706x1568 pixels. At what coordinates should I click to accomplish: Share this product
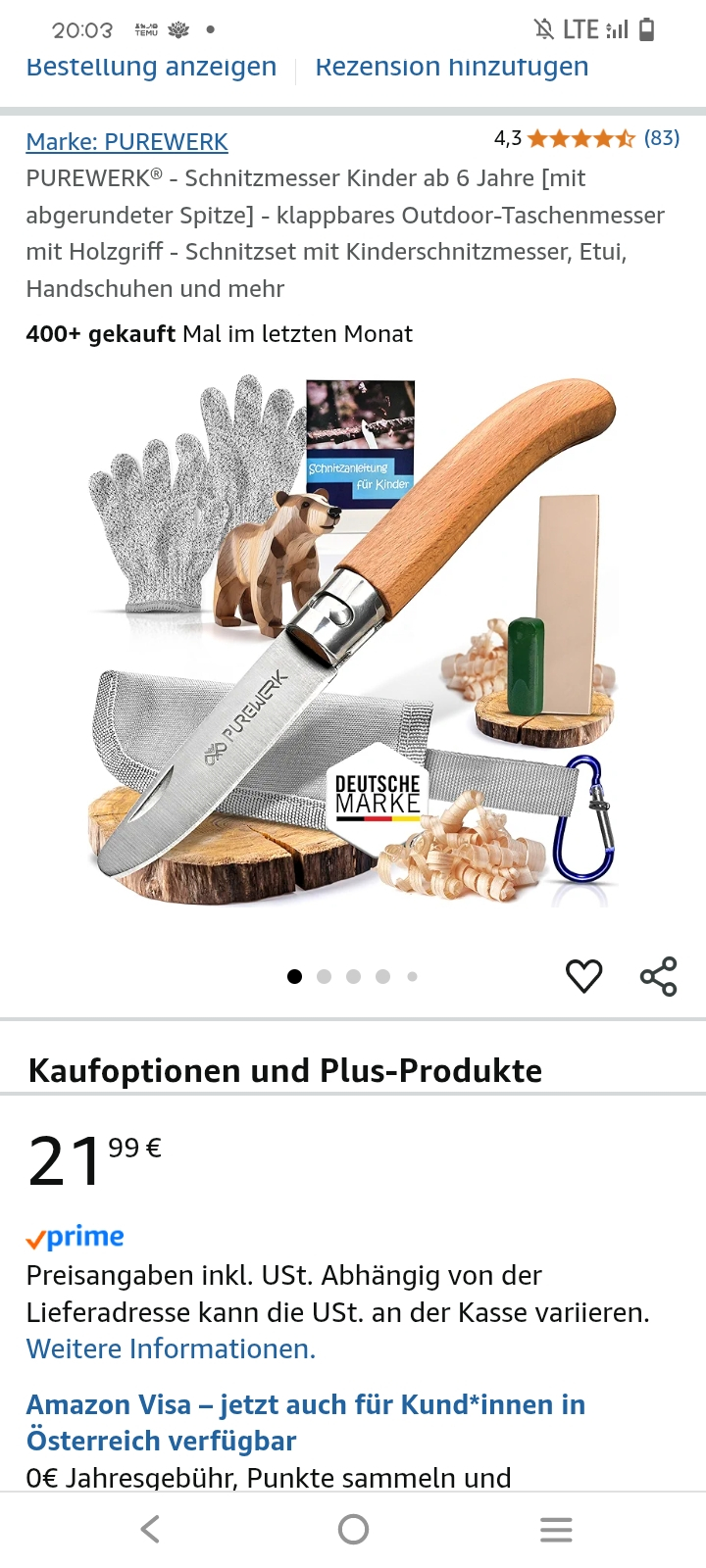(x=658, y=976)
